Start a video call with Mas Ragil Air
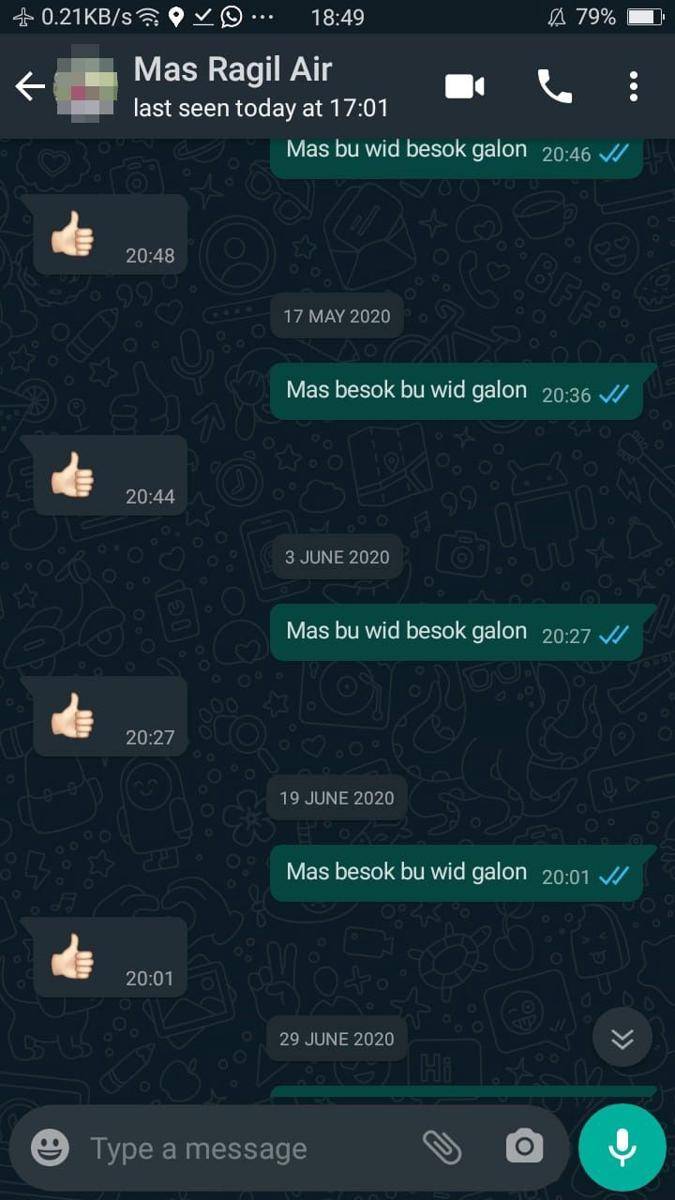675x1200 pixels. 465,87
